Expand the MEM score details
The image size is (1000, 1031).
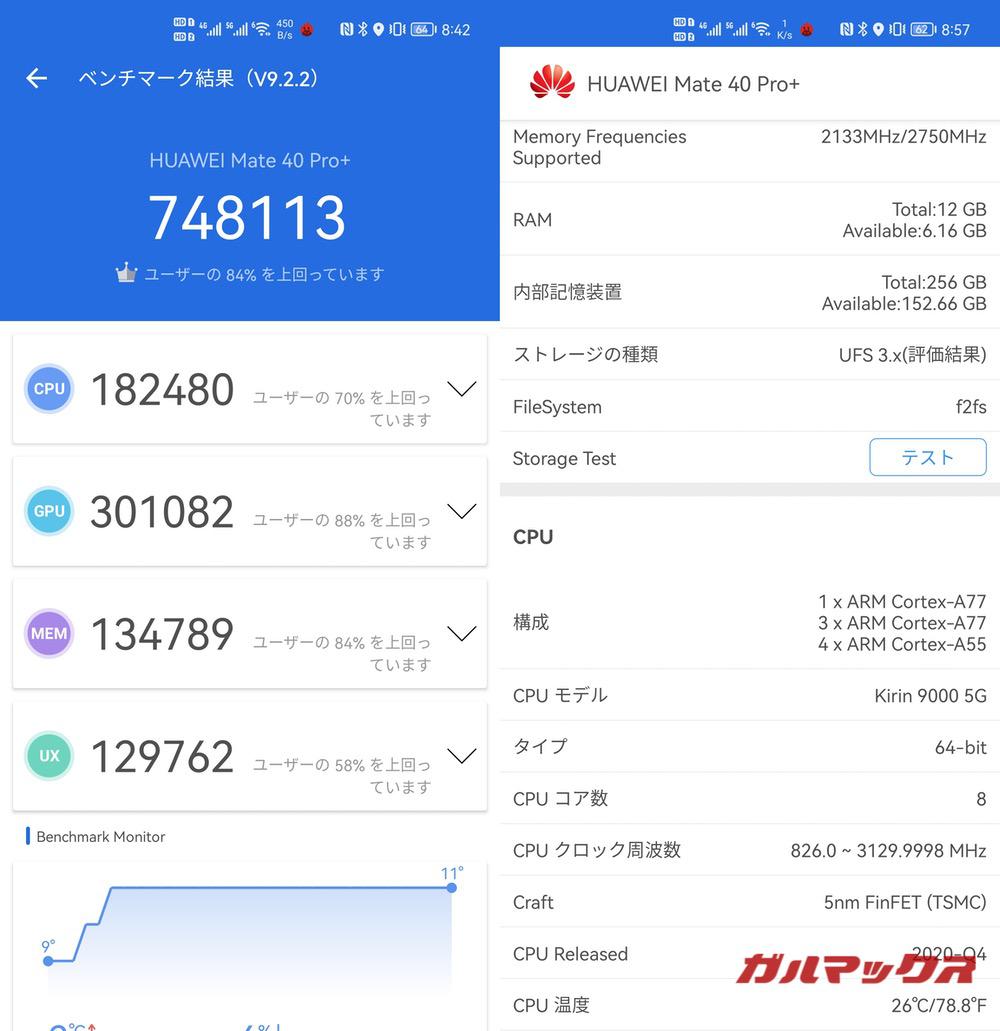click(461, 632)
